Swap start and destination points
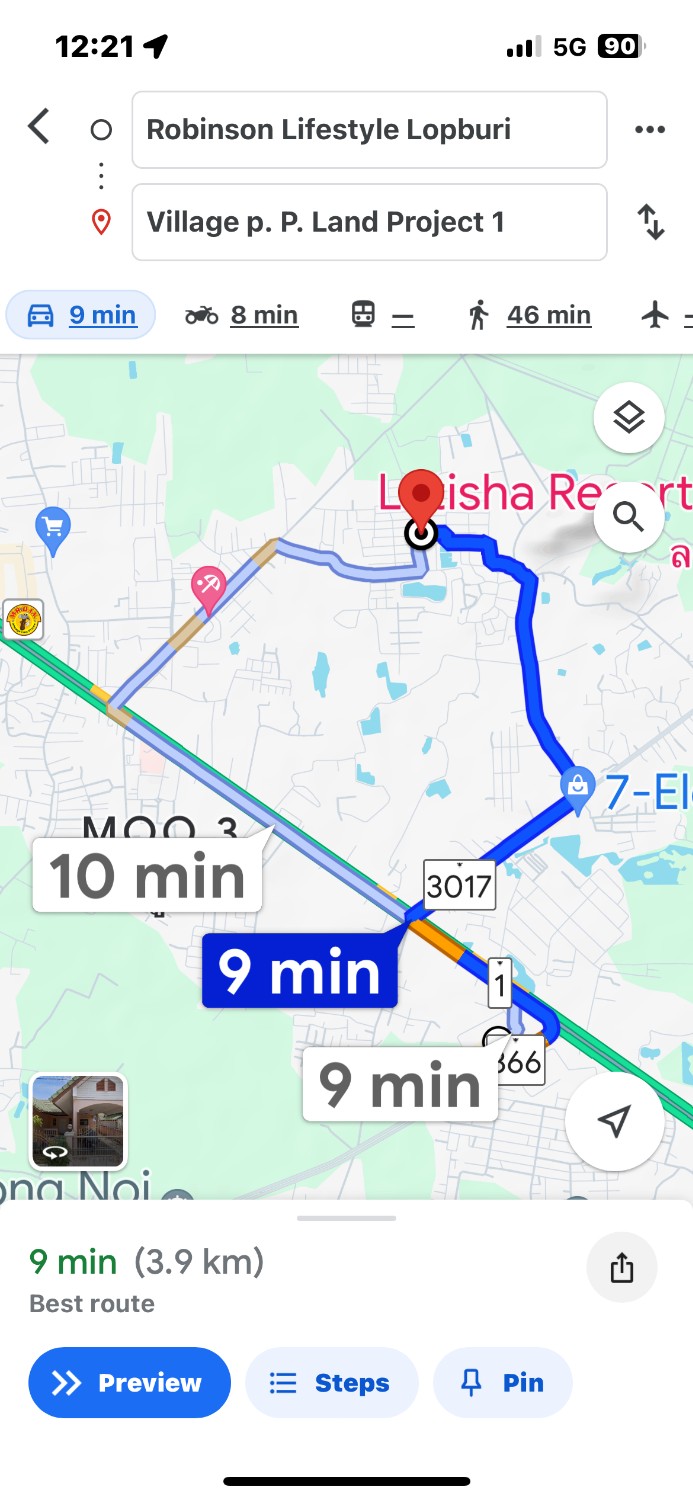Image resolution: width=693 pixels, height=1500 pixels. 651,221
